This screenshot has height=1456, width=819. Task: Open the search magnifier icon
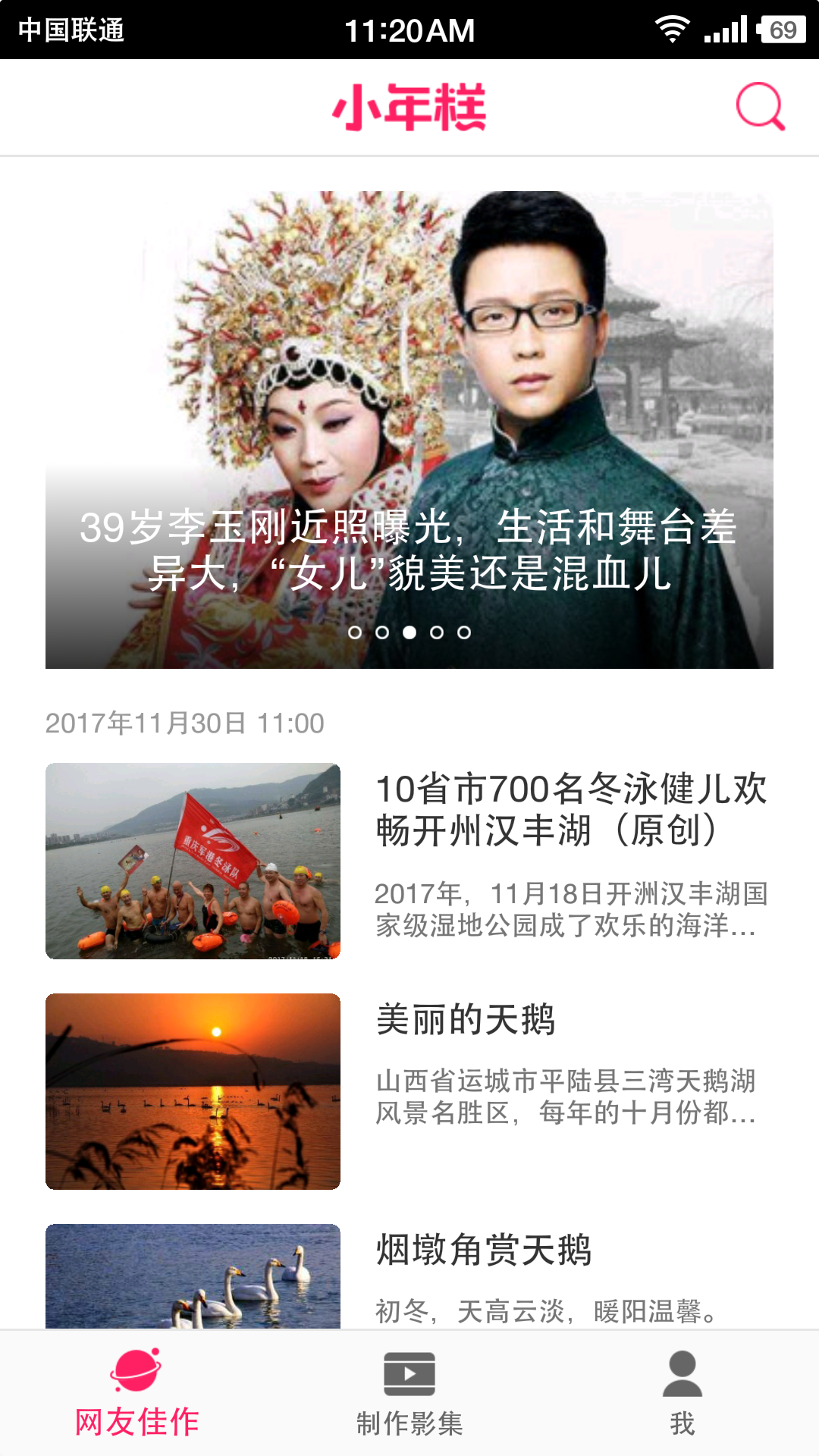[x=760, y=106]
